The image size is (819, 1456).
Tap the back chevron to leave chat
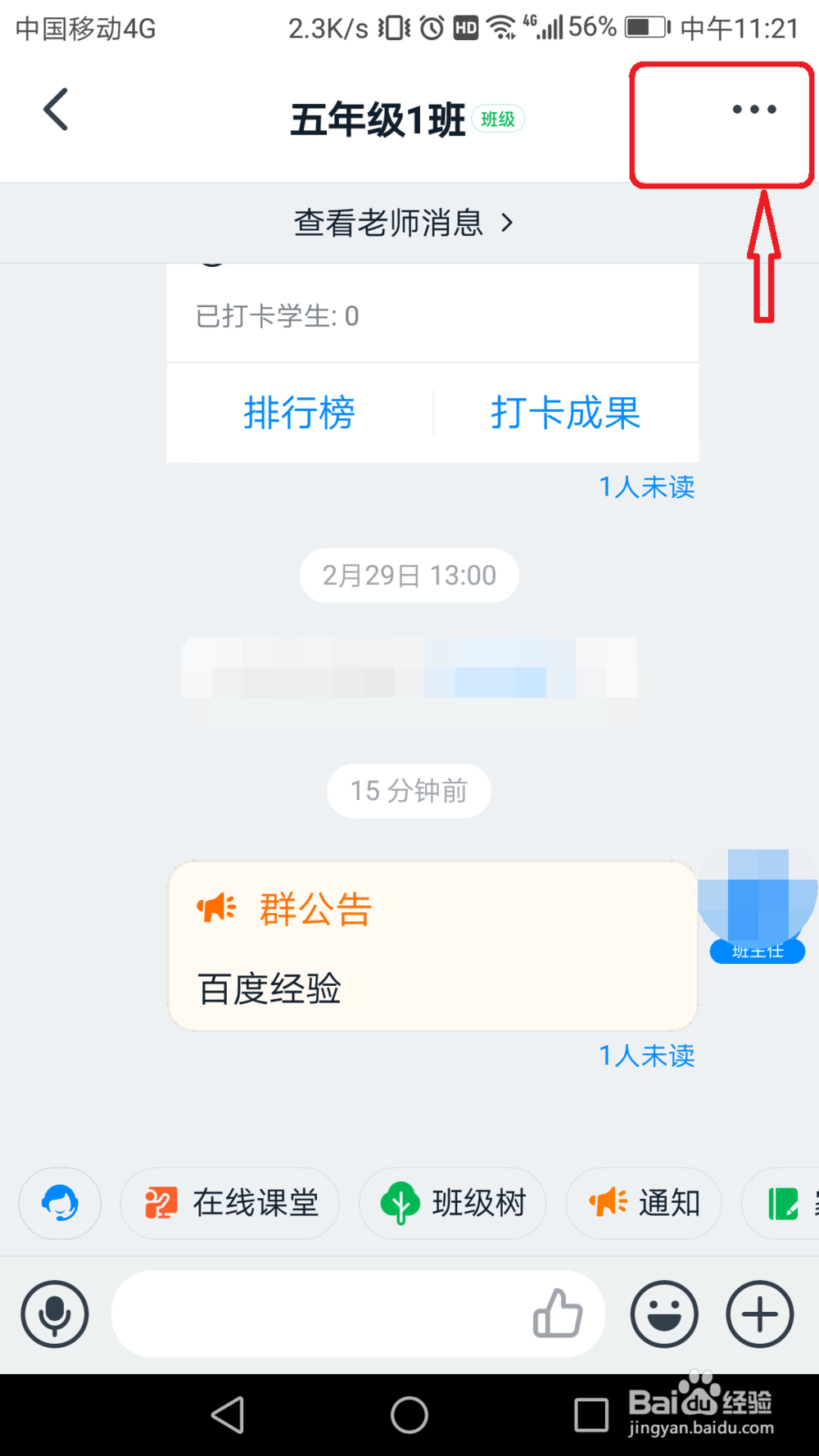click(x=55, y=109)
